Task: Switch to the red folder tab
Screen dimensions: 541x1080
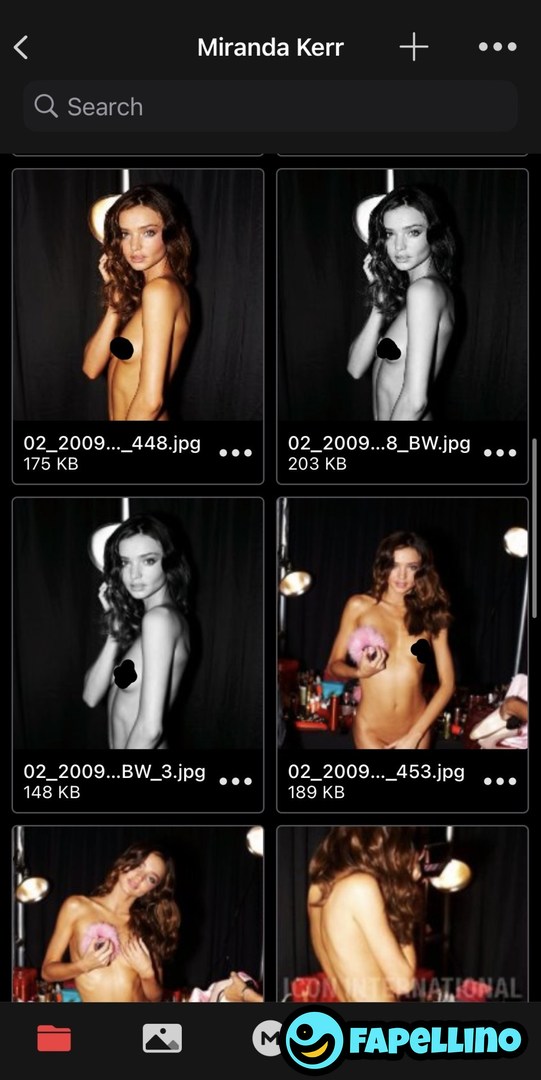Action: (x=54, y=1038)
